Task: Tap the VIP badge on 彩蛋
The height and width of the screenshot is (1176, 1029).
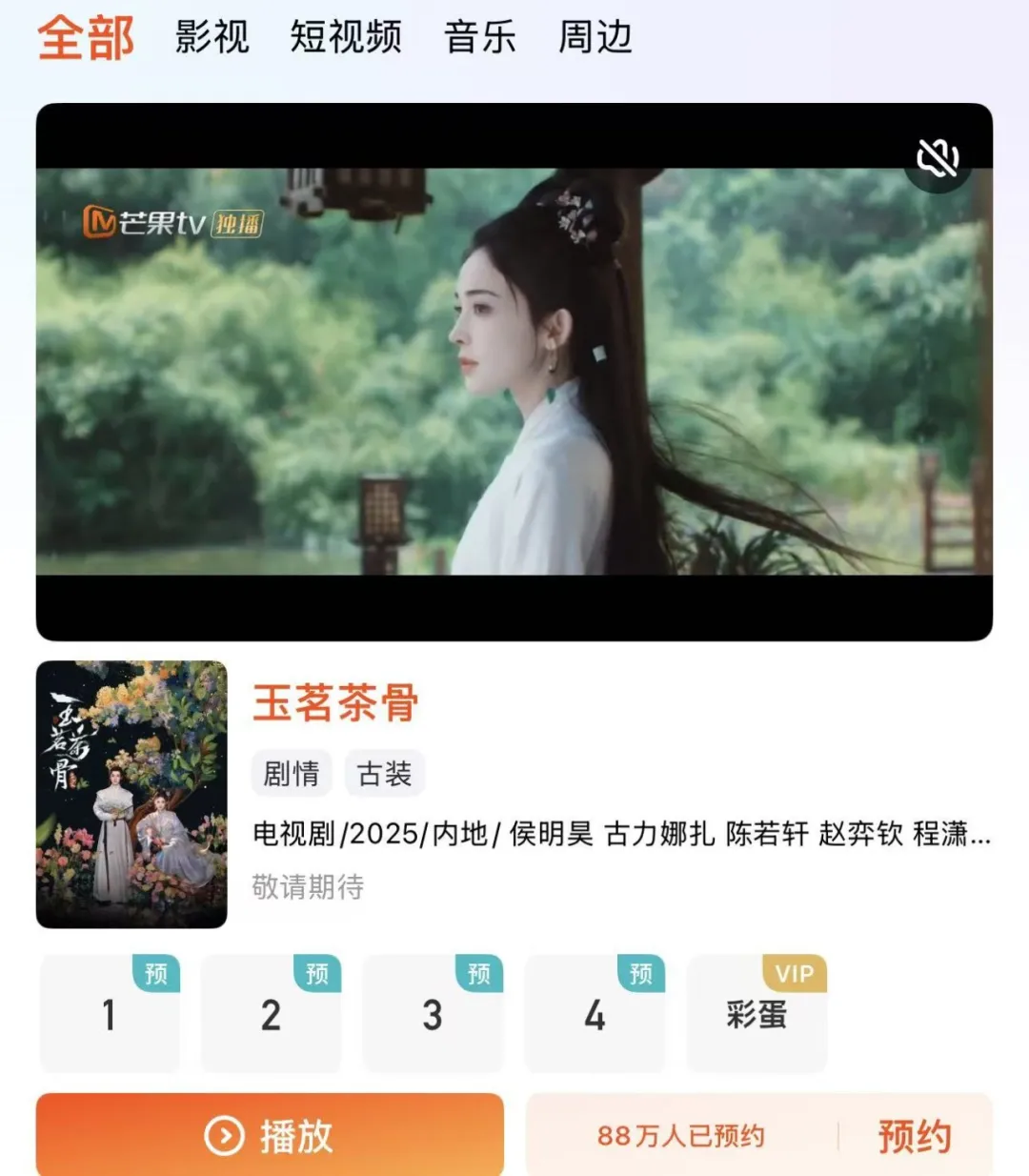Action: 794,975
